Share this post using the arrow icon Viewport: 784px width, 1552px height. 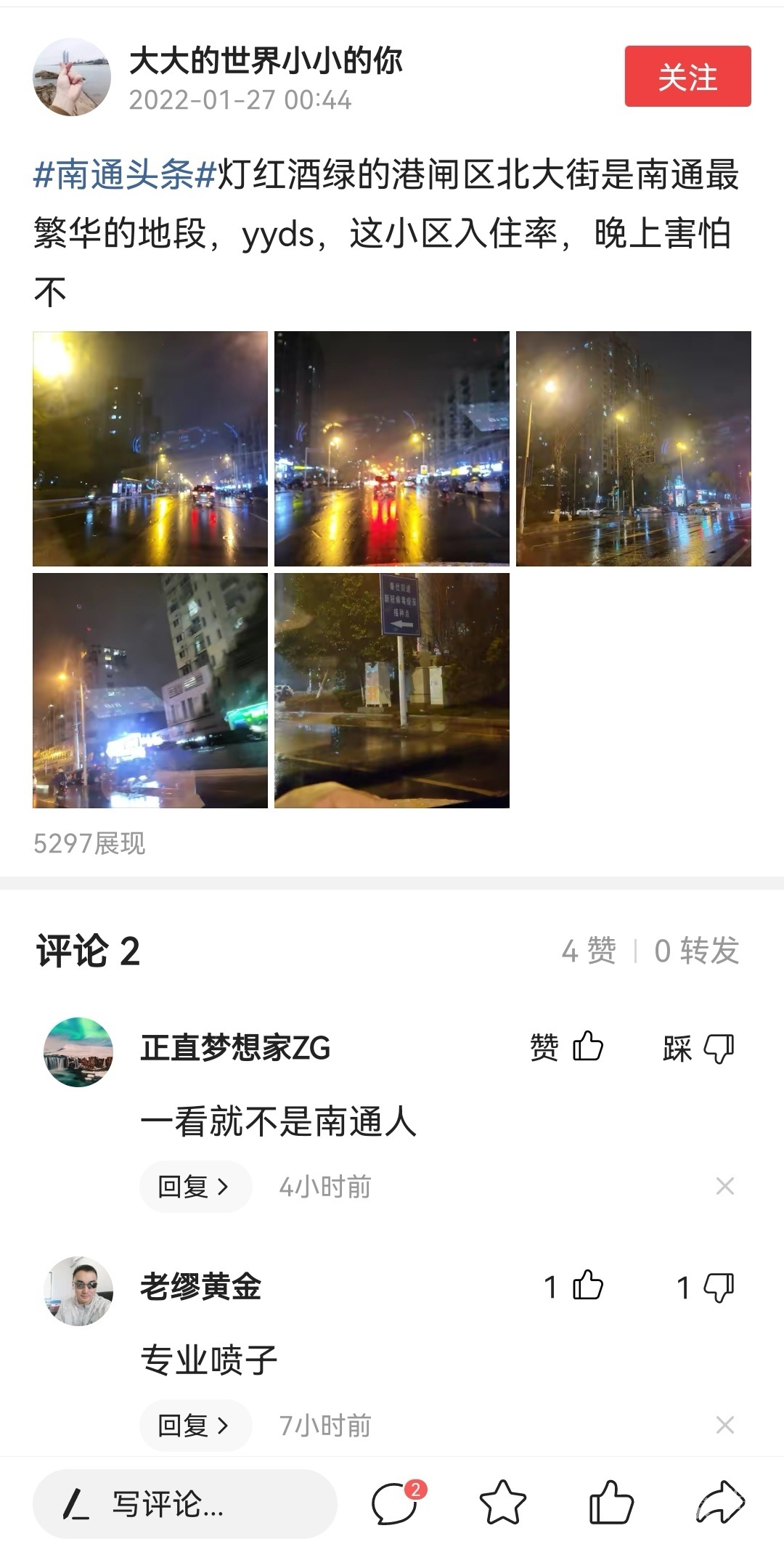[720, 1503]
